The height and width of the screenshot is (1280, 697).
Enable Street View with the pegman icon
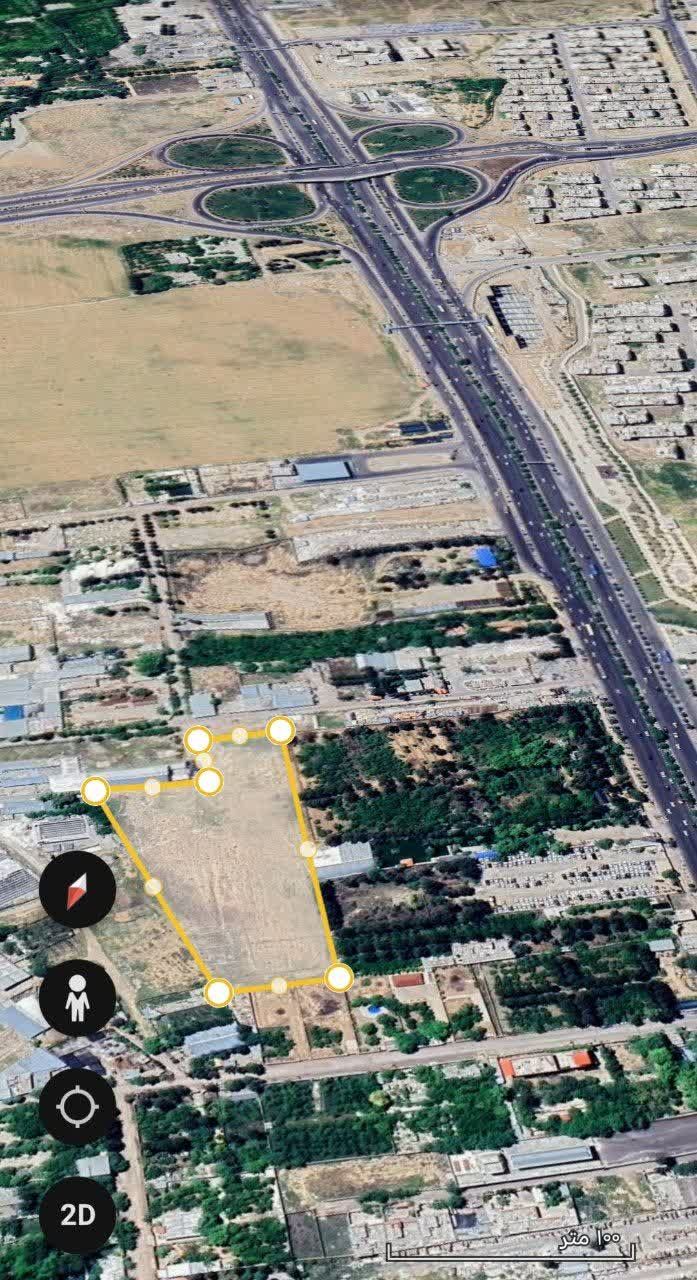pyautogui.click(x=77, y=998)
